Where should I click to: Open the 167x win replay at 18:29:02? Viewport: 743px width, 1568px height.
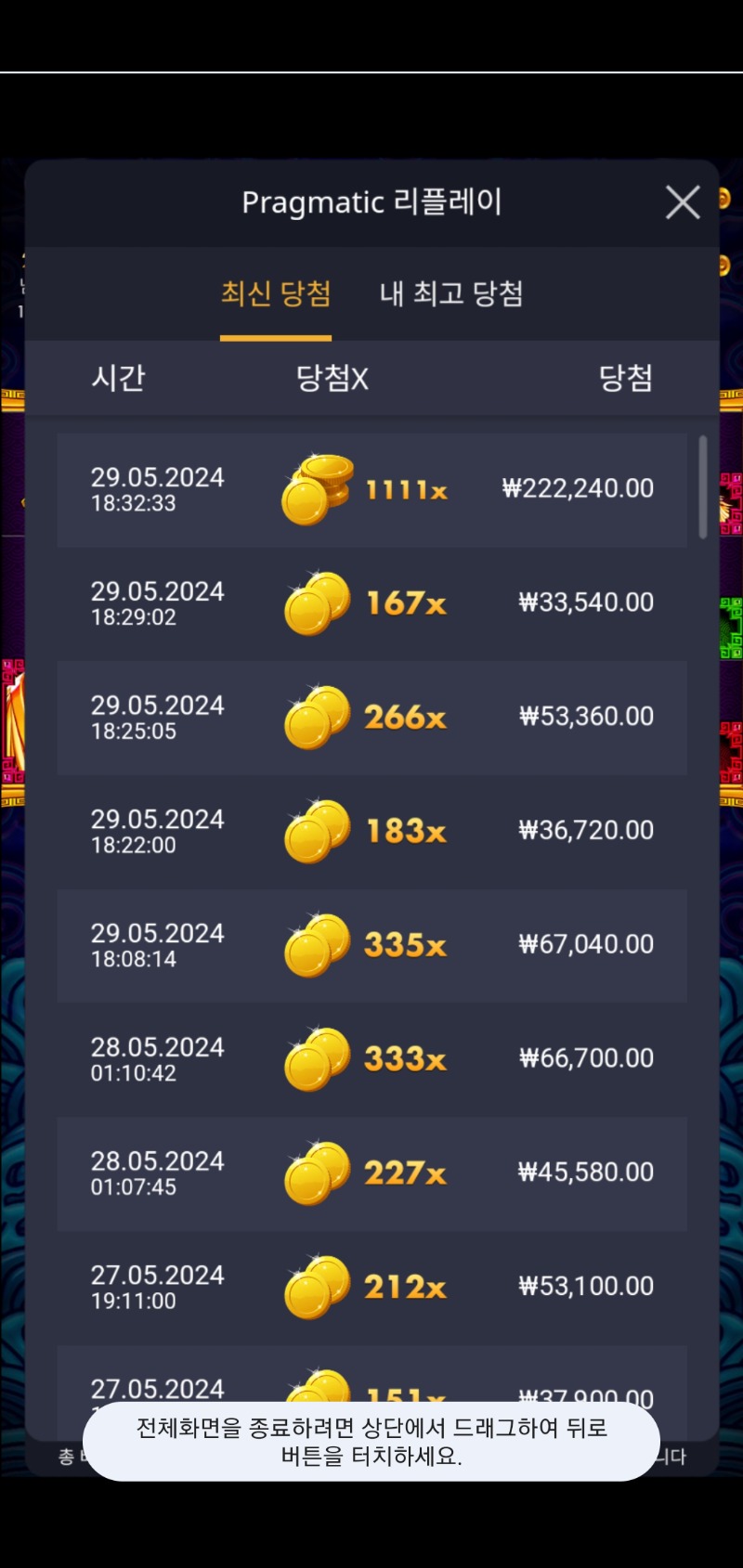tap(371, 603)
